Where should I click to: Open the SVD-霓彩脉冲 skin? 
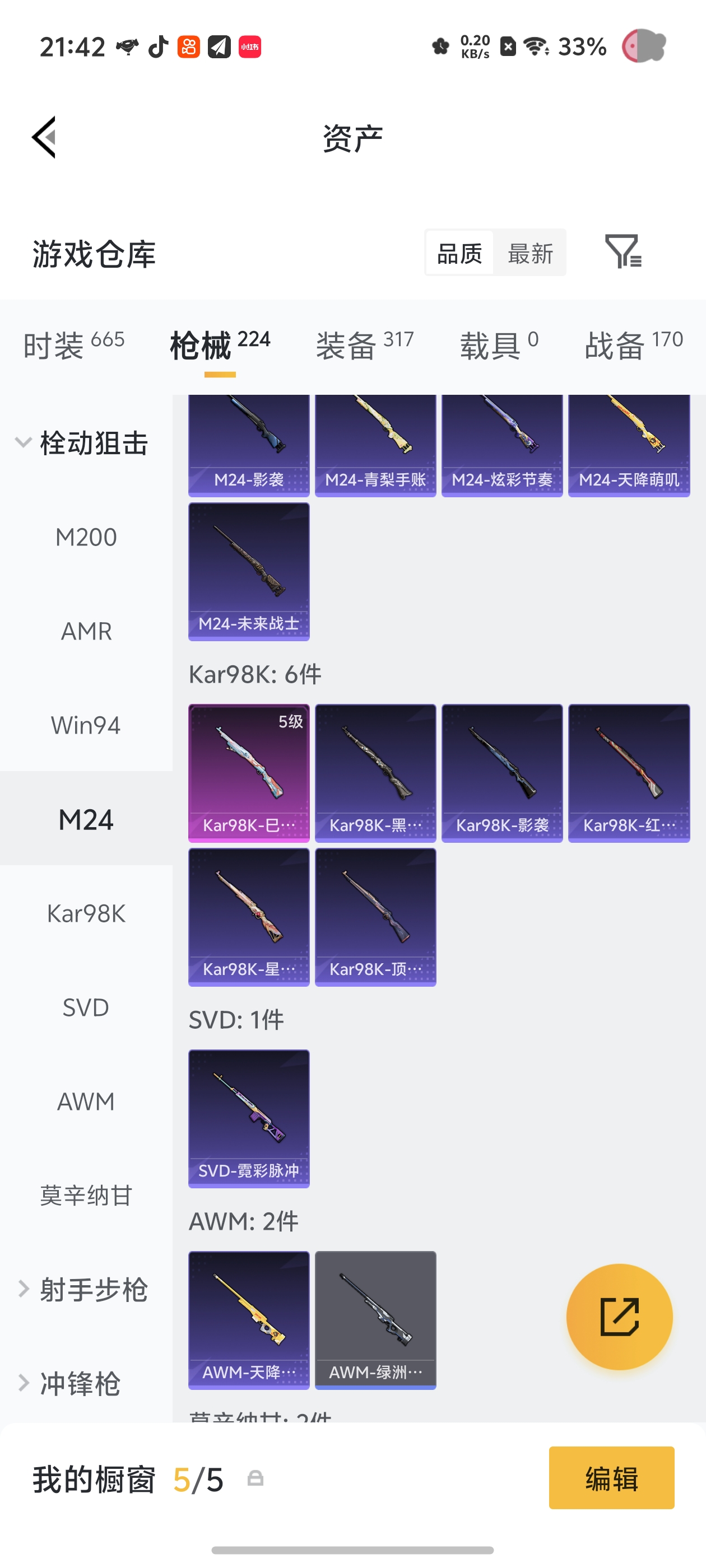pos(249,1118)
